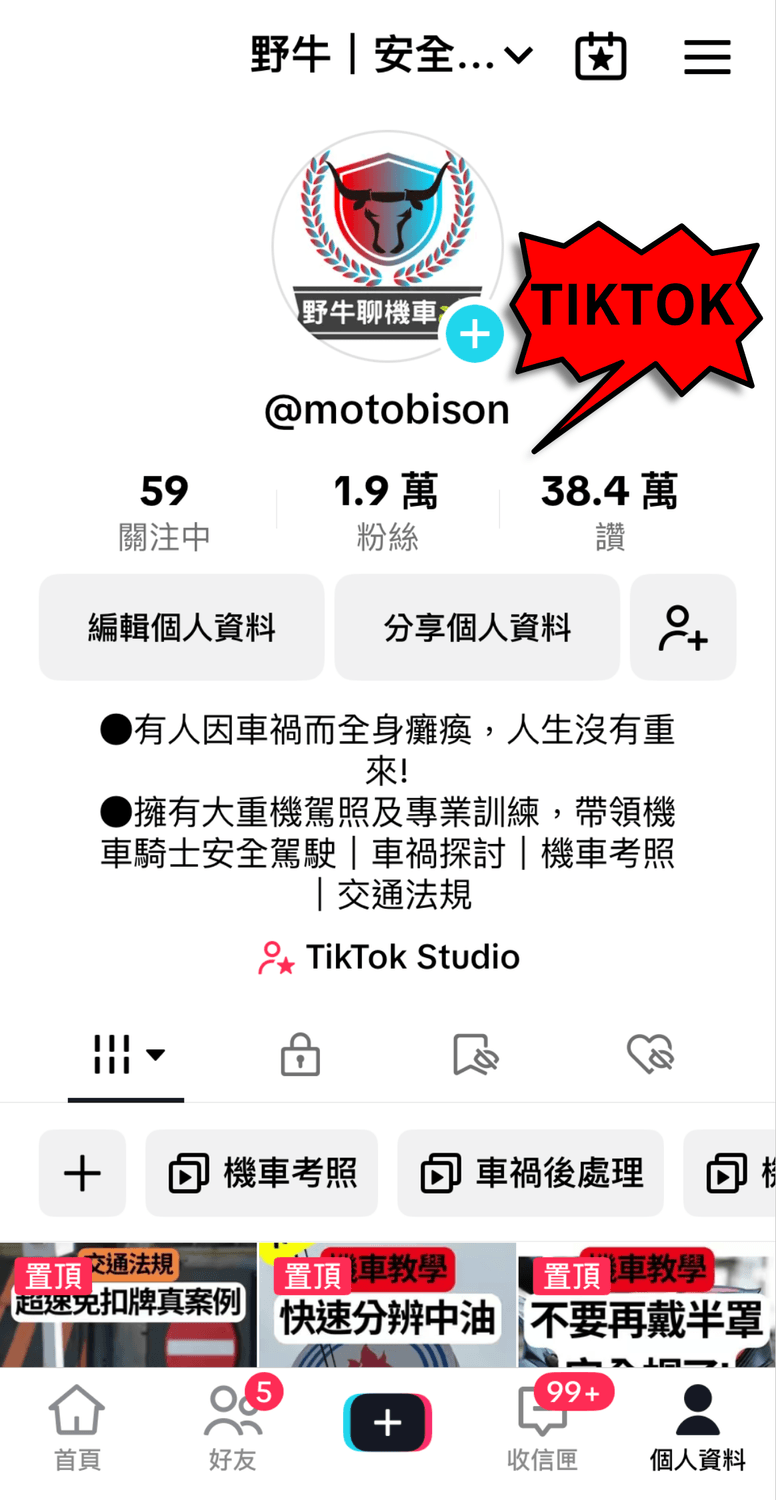Go to the 首頁 home tab
This screenshot has width=776, height=1500.
[x=77, y=1428]
